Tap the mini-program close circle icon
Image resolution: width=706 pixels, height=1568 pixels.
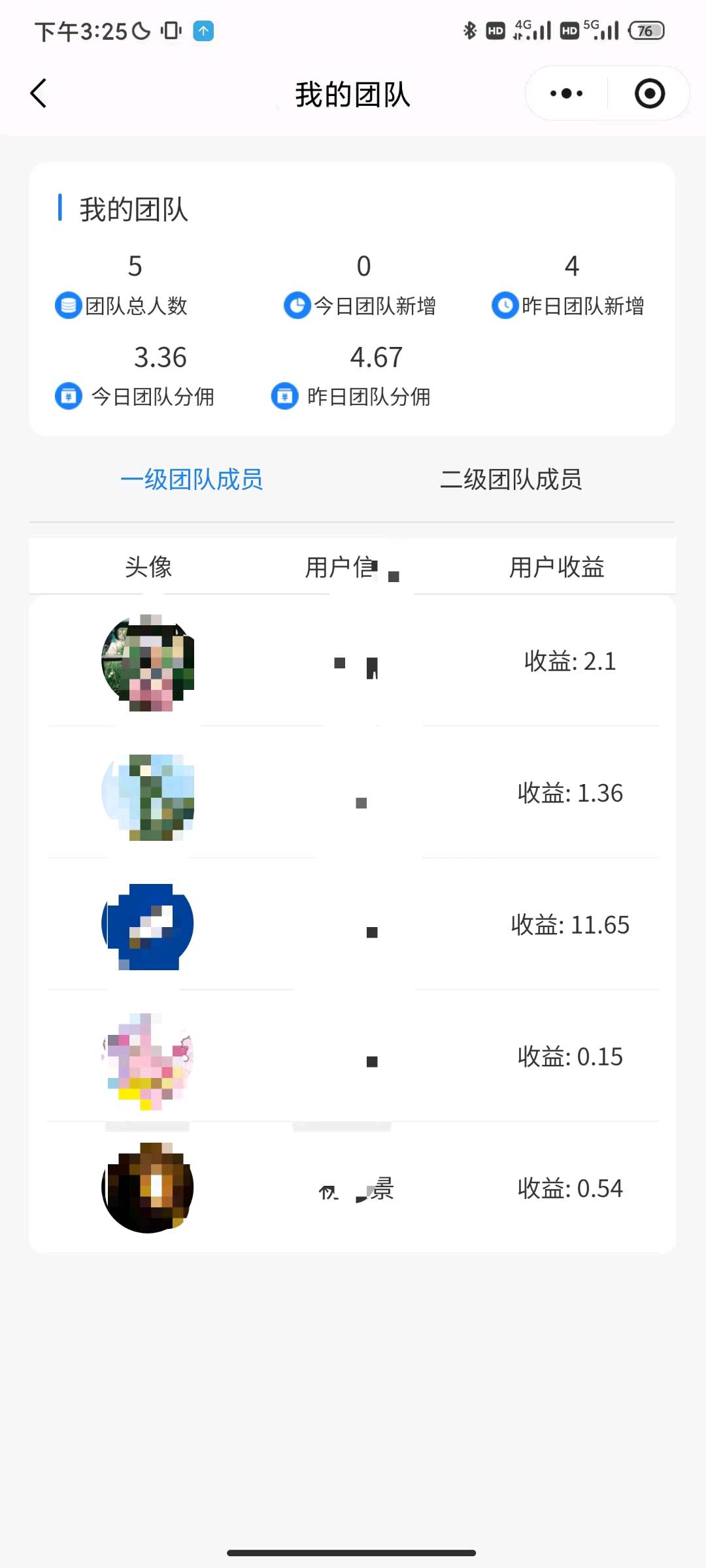click(x=649, y=93)
